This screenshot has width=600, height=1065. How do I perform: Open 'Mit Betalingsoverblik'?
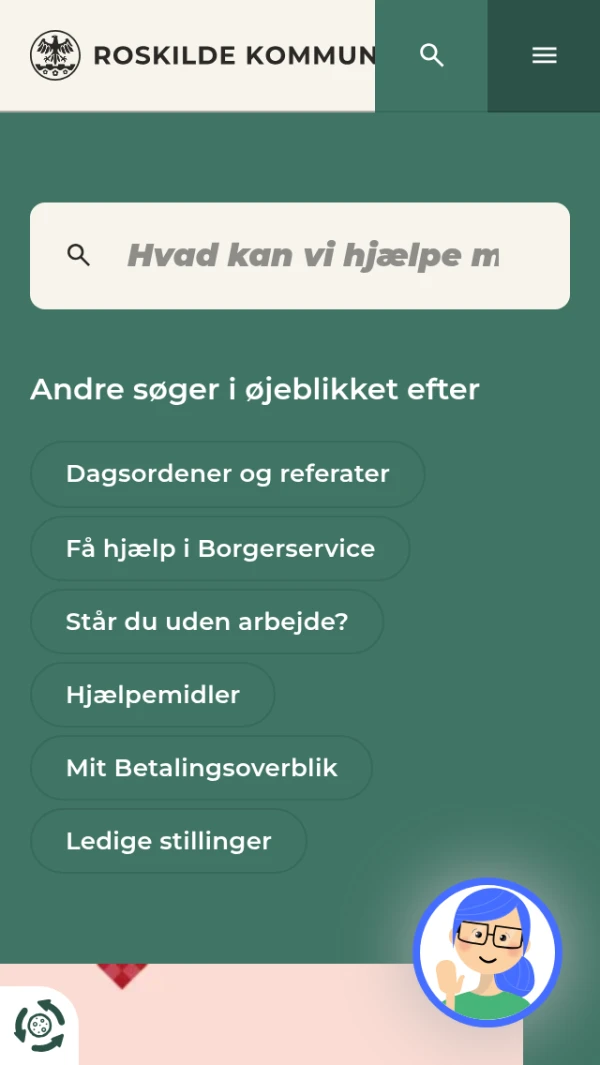pyautogui.click(x=201, y=768)
